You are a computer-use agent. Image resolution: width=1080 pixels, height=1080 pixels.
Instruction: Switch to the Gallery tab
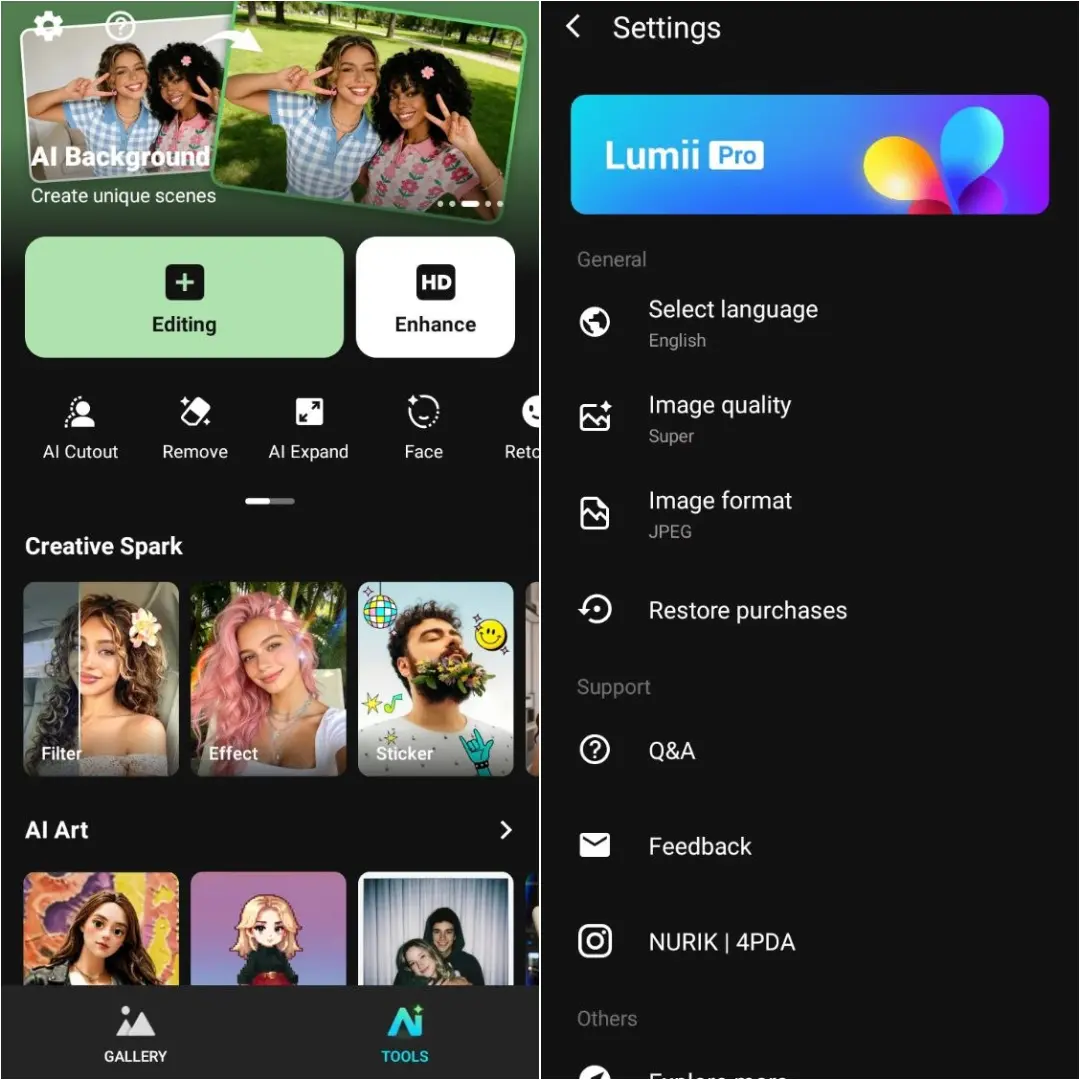tap(135, 1034)
